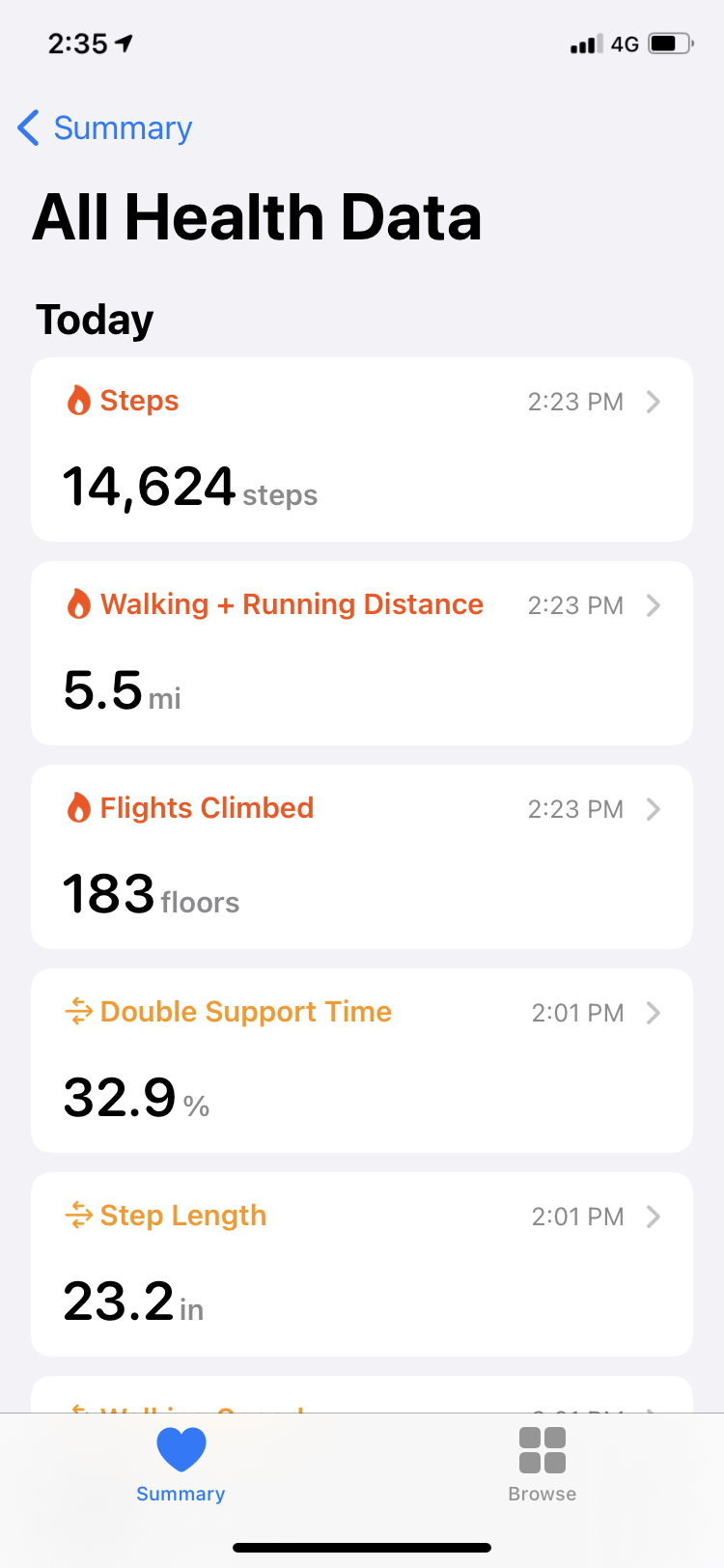Show Double Support Time details
Screen dimensions: 724x1568
(361, 1060)
